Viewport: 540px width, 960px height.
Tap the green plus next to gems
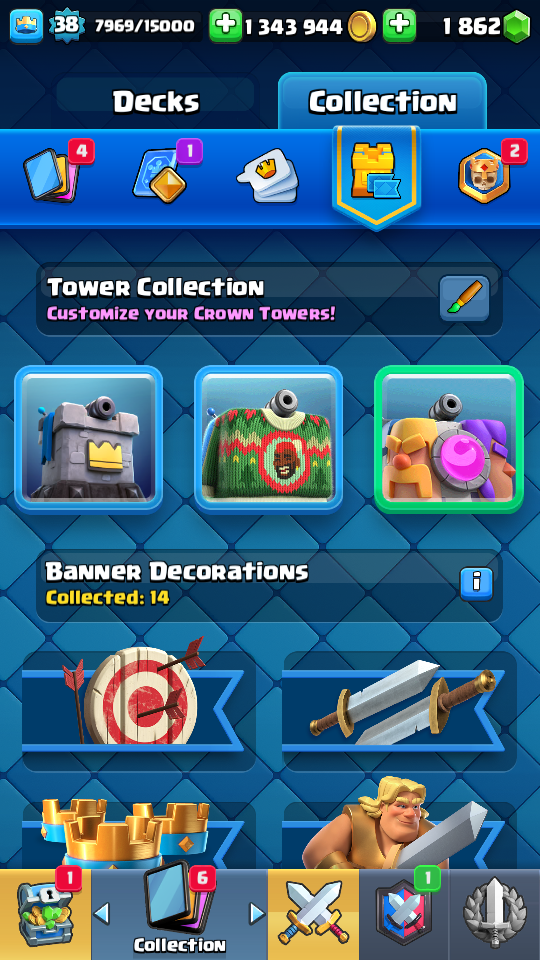coord(400,25)
